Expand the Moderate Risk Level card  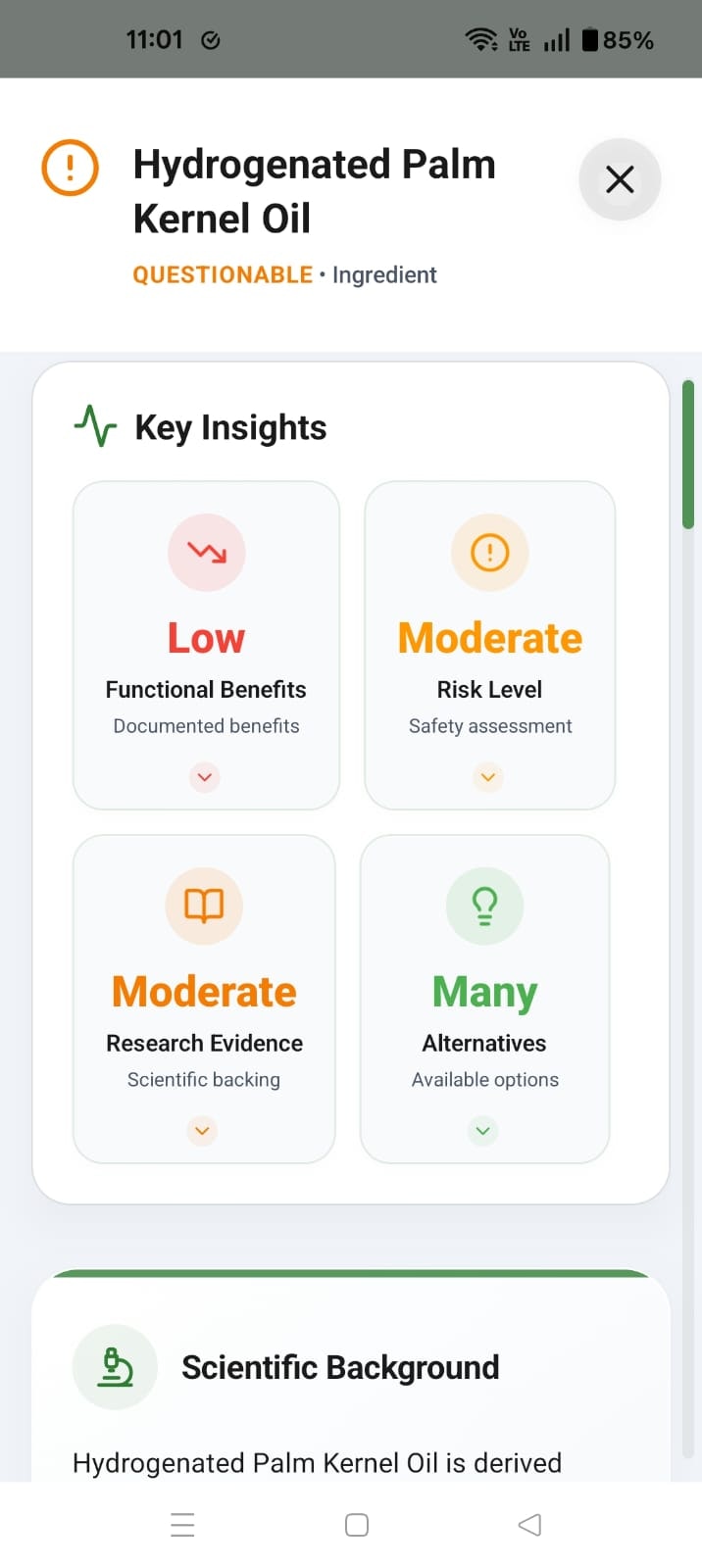tap(488, 777)
